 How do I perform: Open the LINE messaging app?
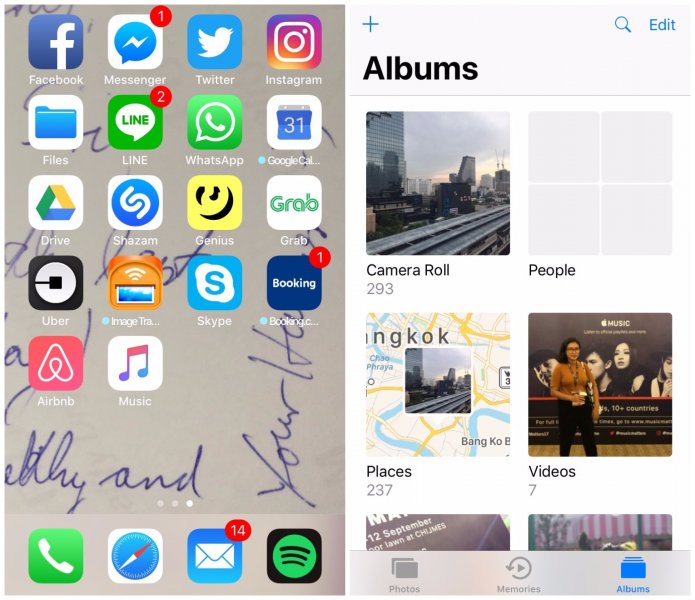pos(135,123)
